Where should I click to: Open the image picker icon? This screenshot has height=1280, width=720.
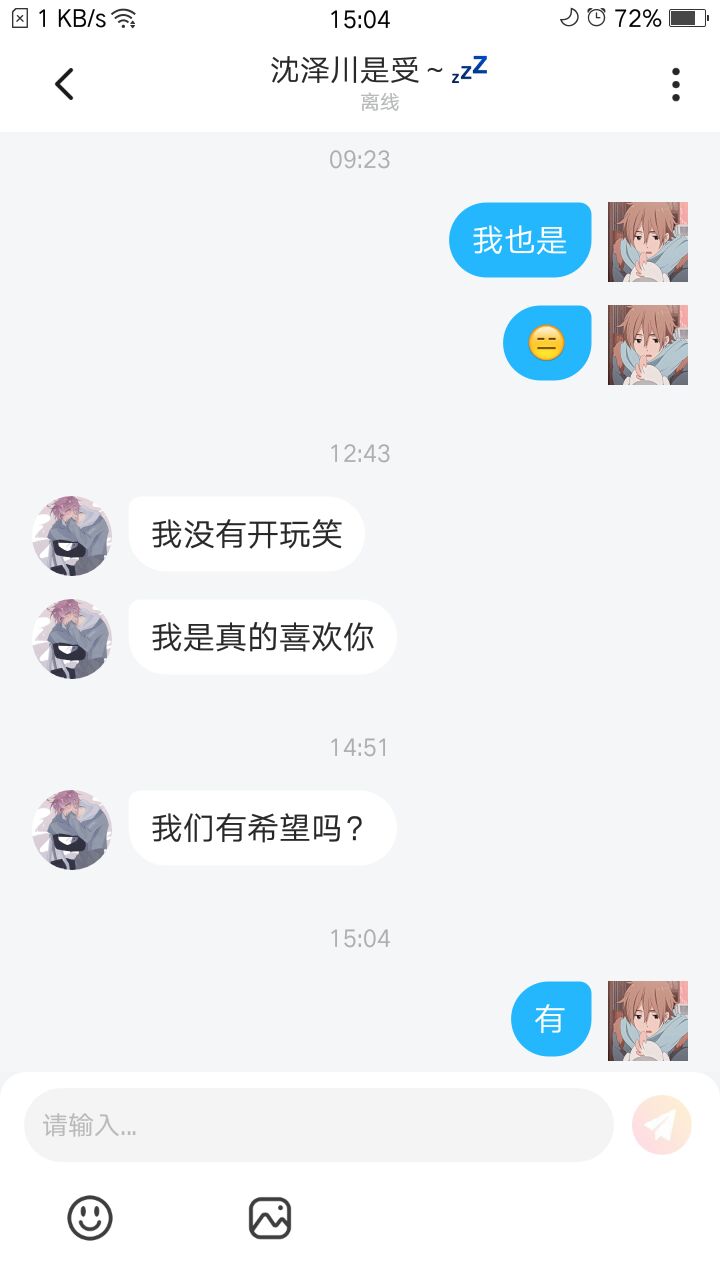(x=270, y=1218)
